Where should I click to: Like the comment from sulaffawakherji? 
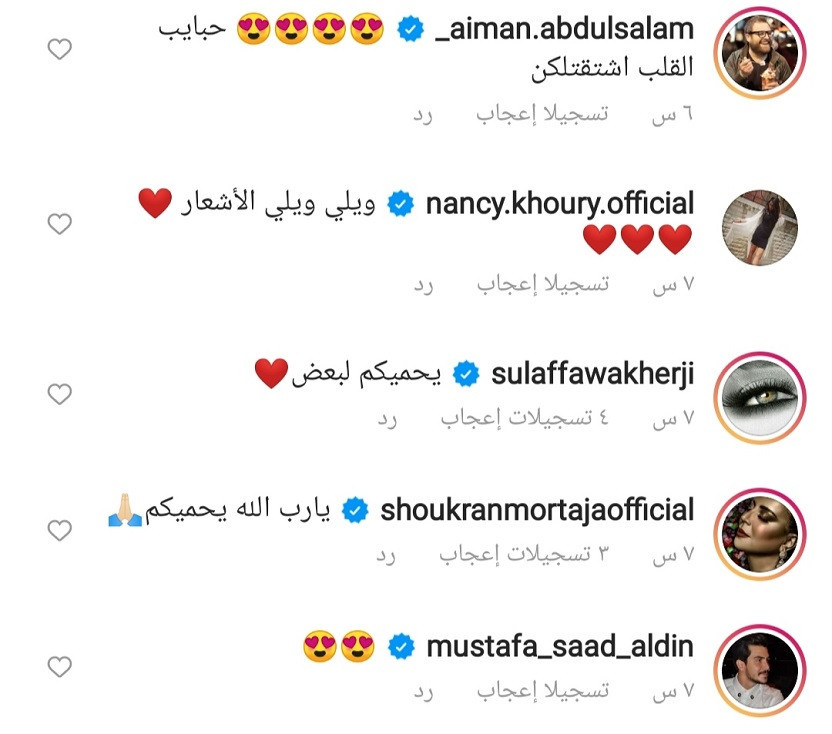click(60, 394)
